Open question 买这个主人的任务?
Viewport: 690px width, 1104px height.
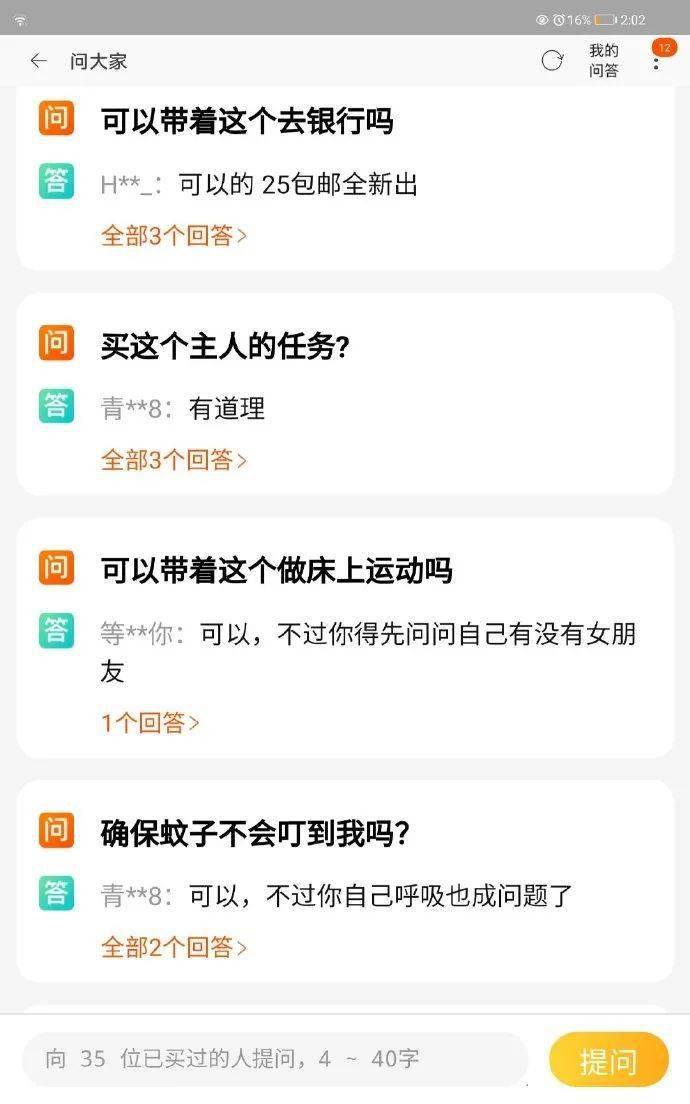coord(225,346)
